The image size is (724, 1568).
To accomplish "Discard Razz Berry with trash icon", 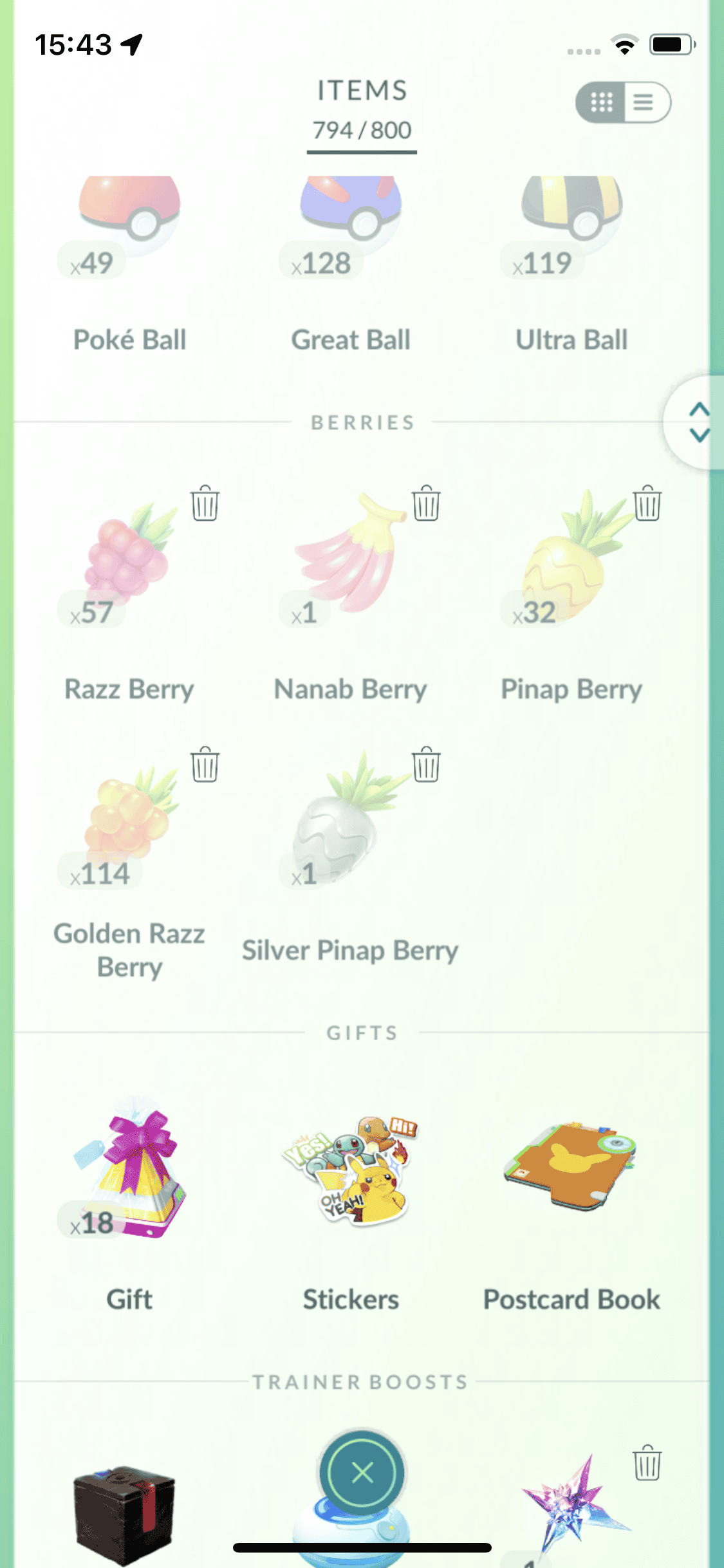I will (x=205, y=503).
